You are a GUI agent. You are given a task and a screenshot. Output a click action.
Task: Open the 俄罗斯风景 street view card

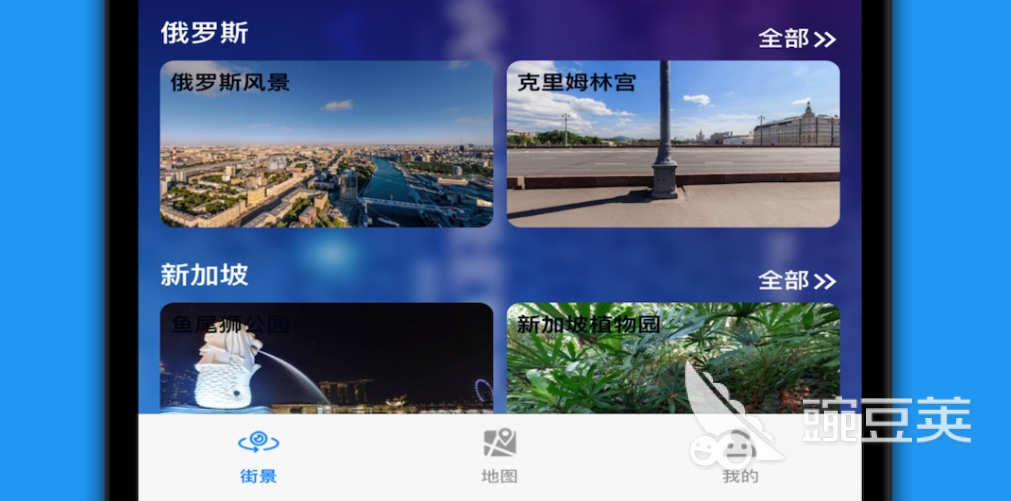point(326,144)
